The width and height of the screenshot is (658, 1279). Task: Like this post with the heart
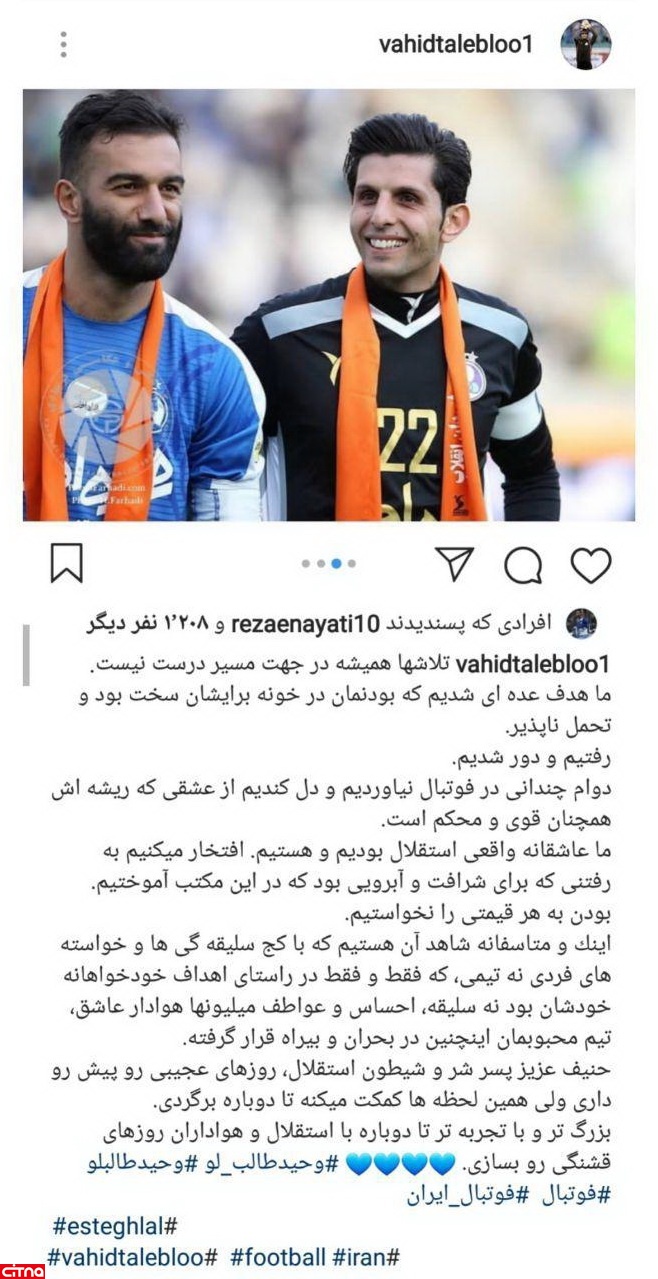(591, 565)
